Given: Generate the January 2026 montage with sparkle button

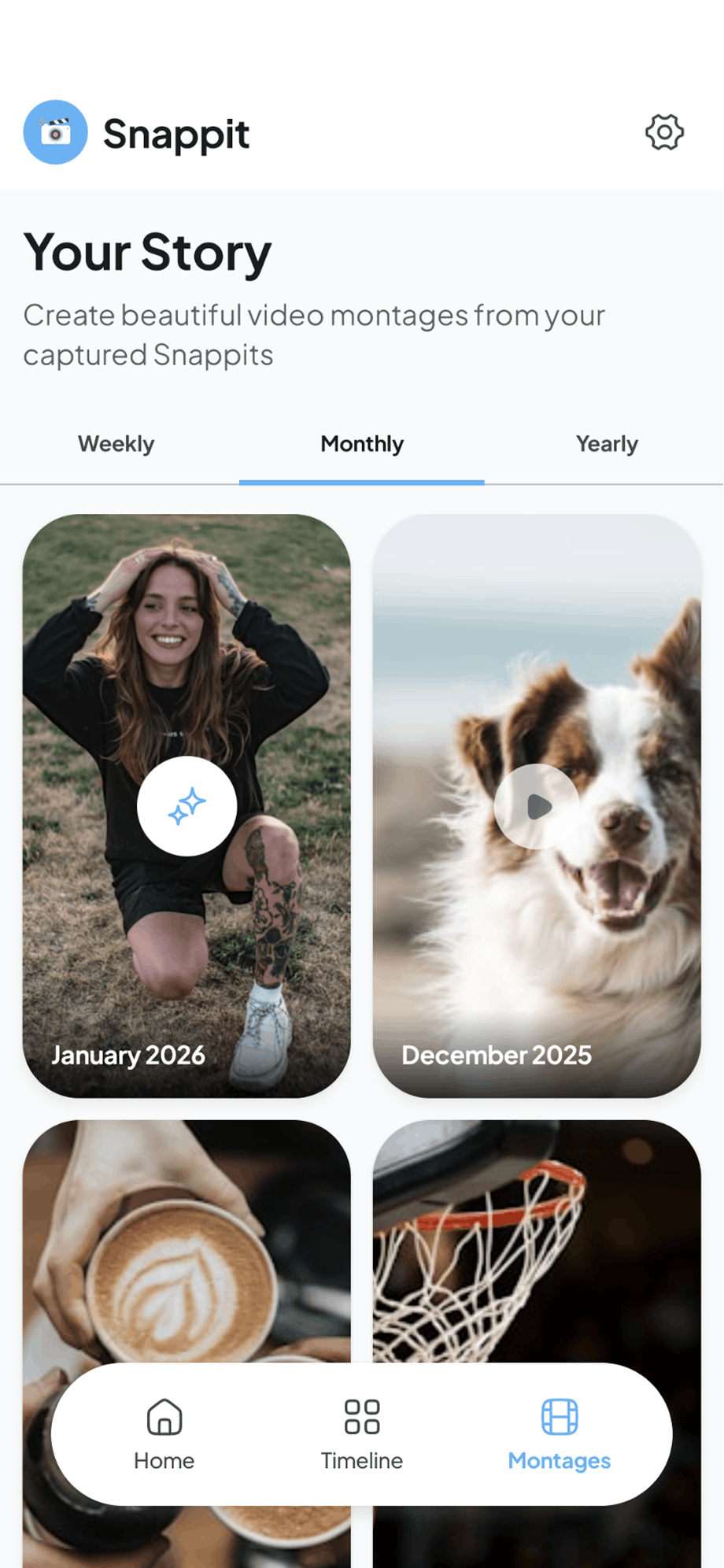Looking at the screenshot, I should 187,806.
